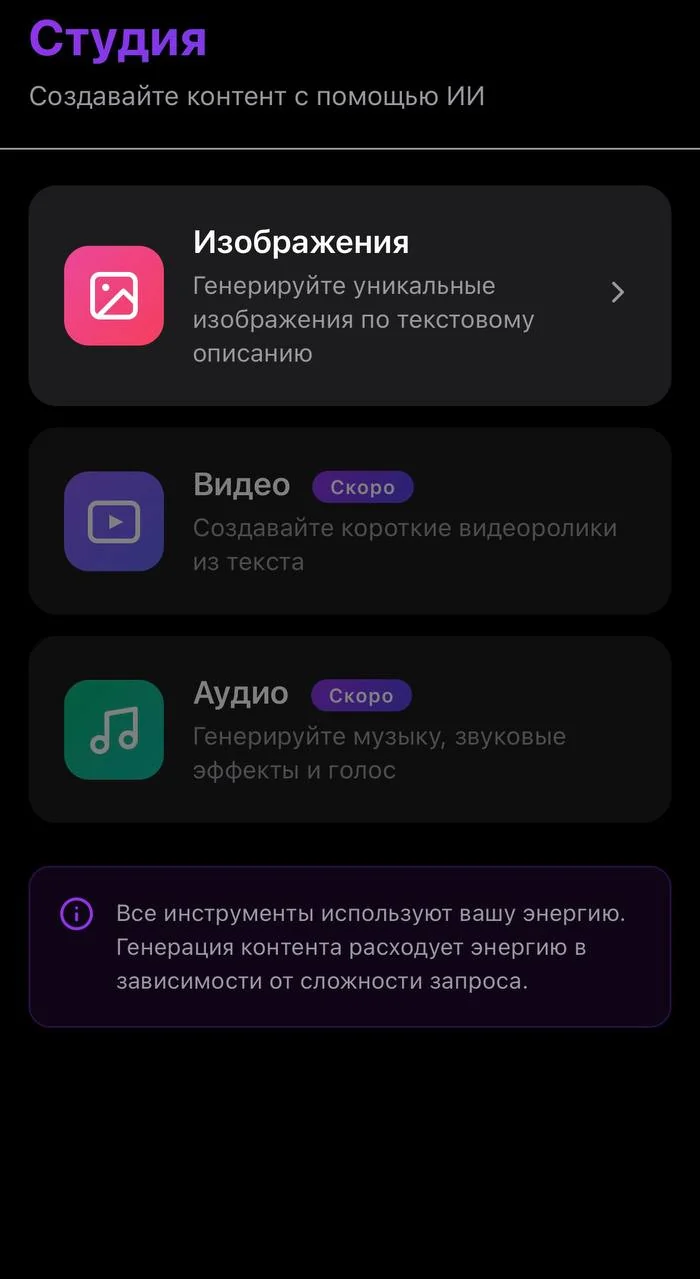Open the Изображения image generation card
The width and height of the screenshot is (700, 1279).
tap(350, 295)
